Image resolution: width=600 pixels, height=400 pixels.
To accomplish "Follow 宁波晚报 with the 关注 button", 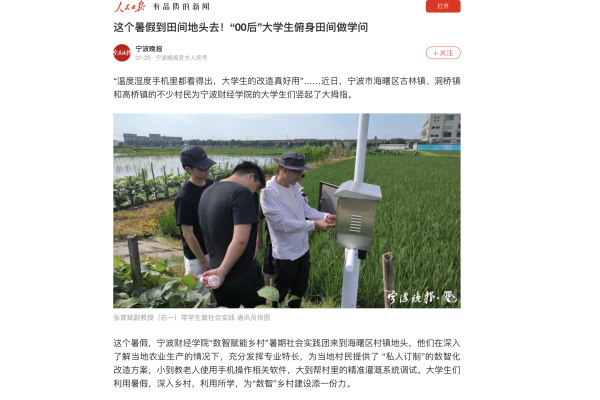I will pyautogui.click(x=443, y=53).
